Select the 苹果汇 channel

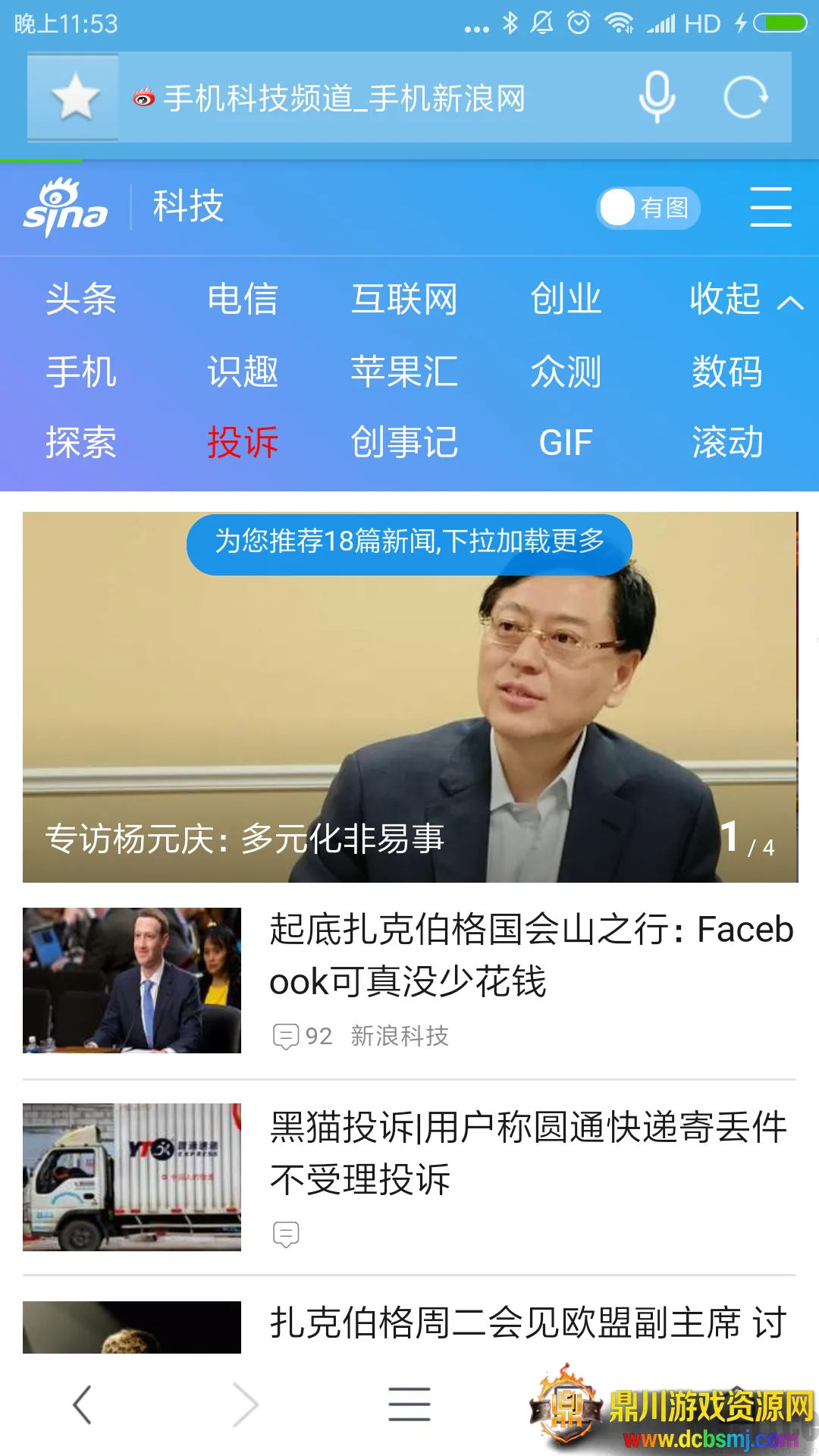404,372
